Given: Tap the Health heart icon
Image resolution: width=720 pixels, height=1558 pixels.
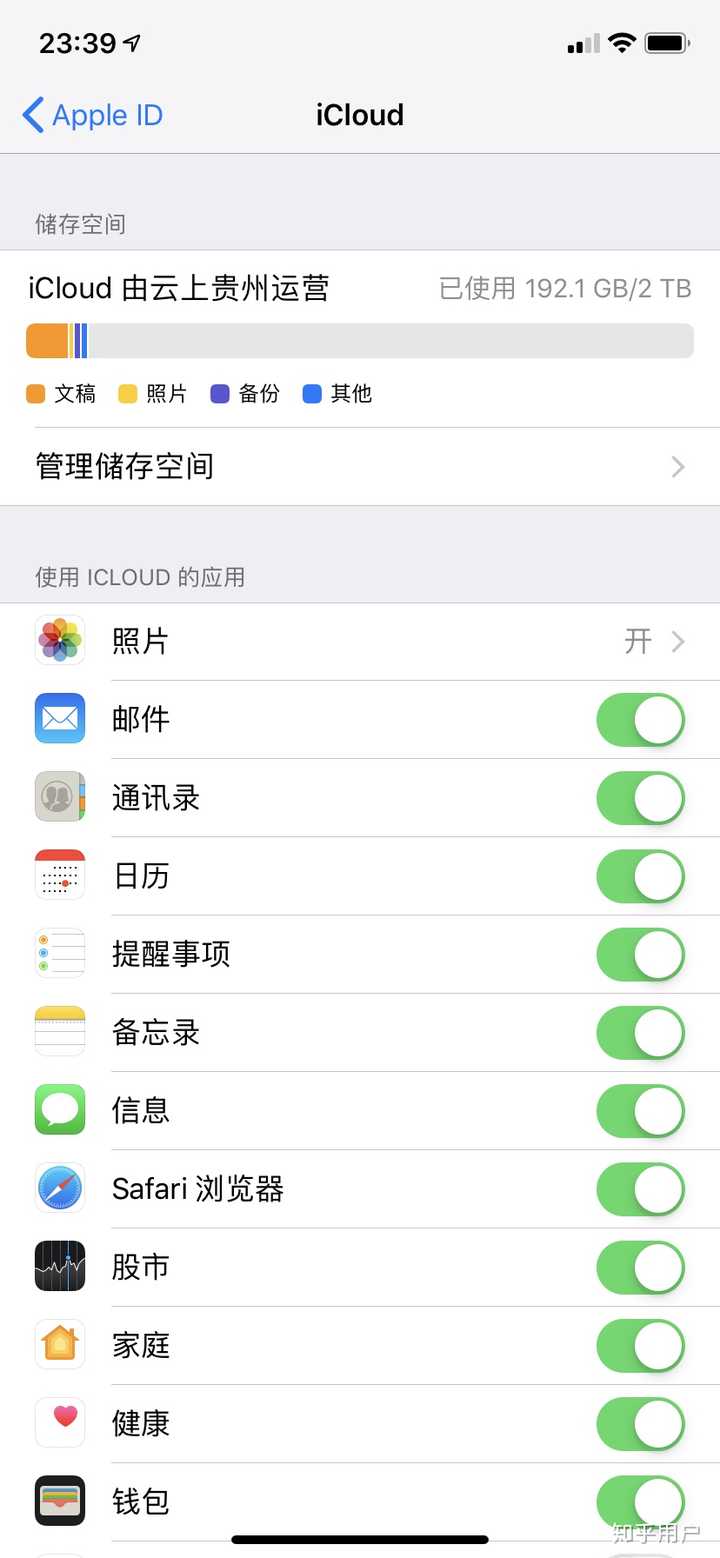Looking at the screenshot, I should (58, 1423).
